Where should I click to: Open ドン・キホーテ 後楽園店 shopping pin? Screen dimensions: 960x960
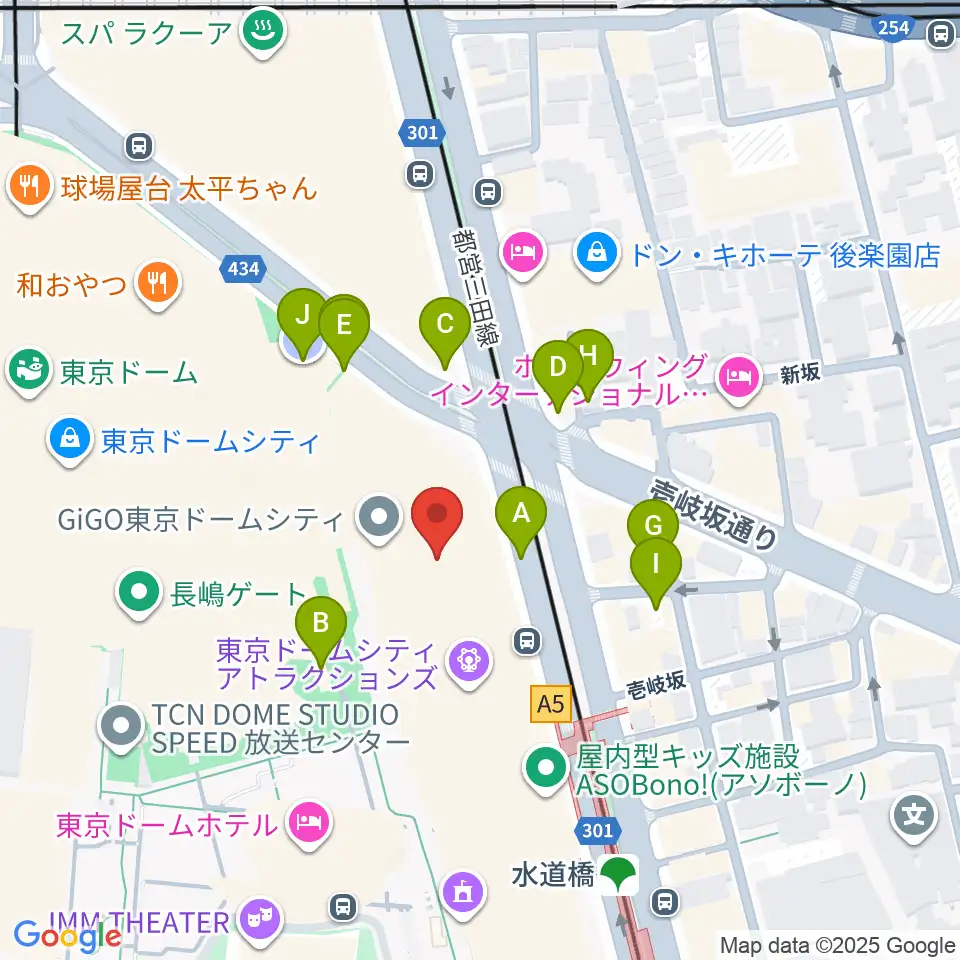point(596,254)
